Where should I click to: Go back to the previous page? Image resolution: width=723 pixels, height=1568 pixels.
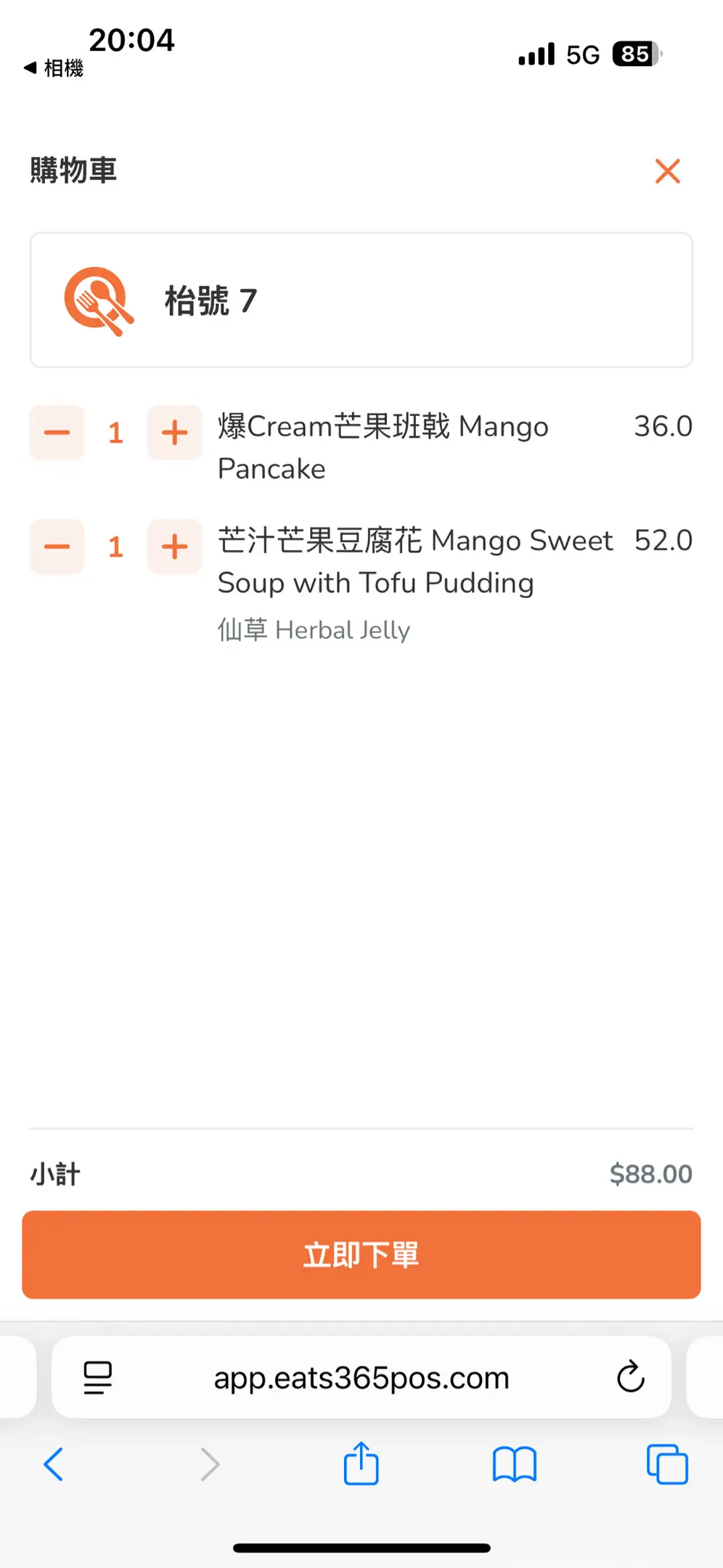pos(54,1464)
